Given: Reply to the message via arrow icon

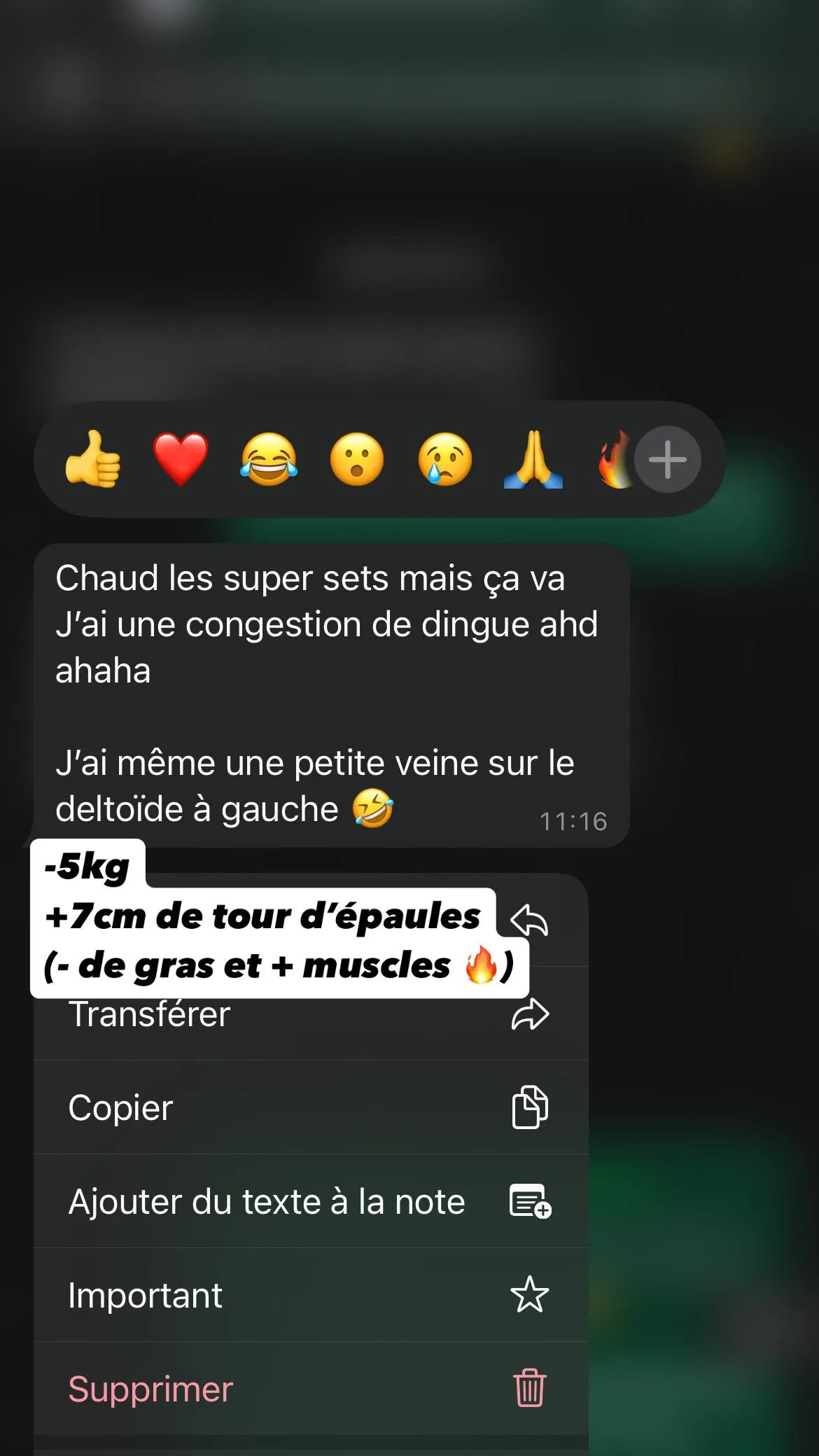Looking at the screenshot, I should coord(530,920).
